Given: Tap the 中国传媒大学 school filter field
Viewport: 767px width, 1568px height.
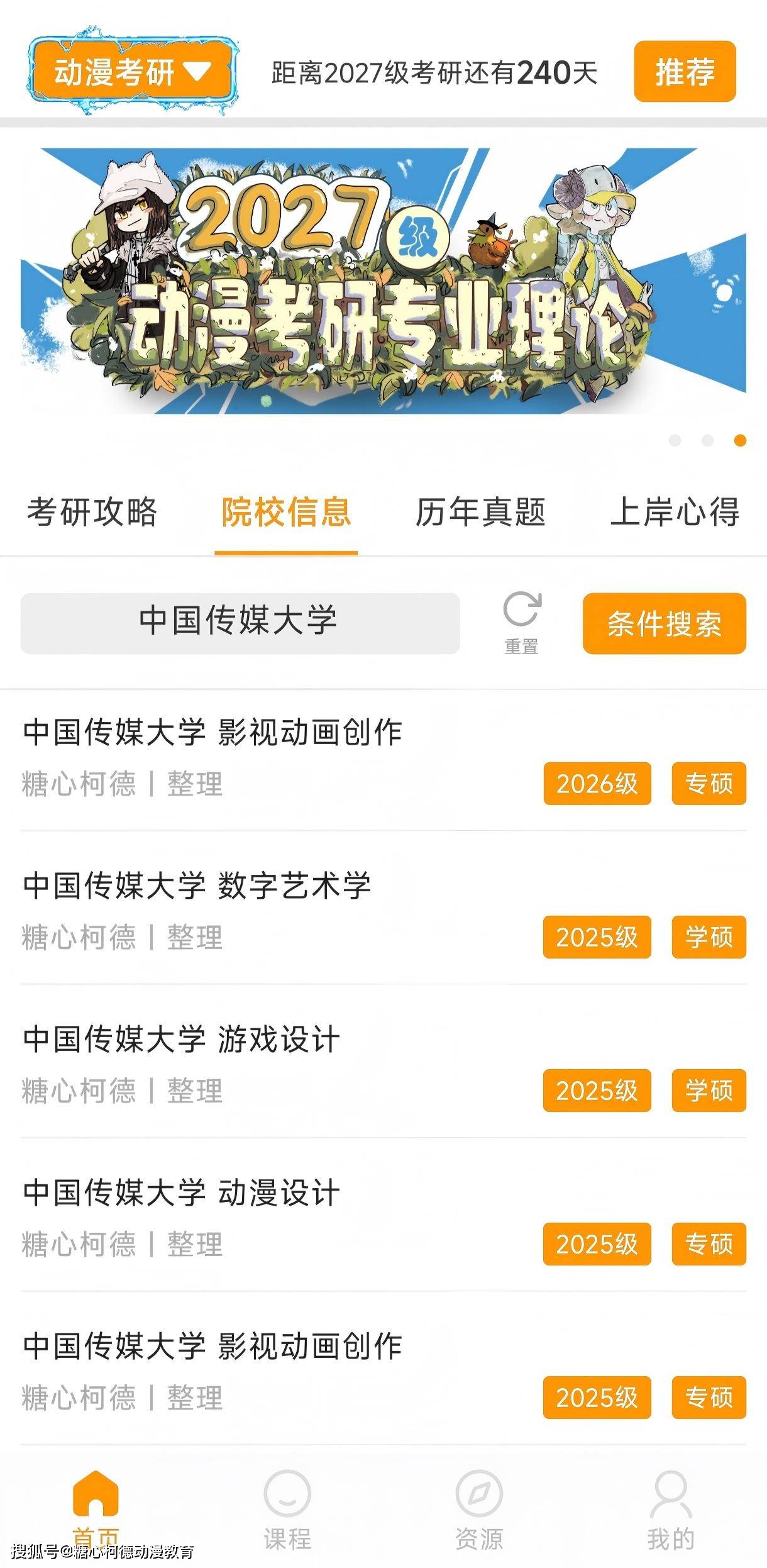Looking at the screenshot, I should 240,623.
